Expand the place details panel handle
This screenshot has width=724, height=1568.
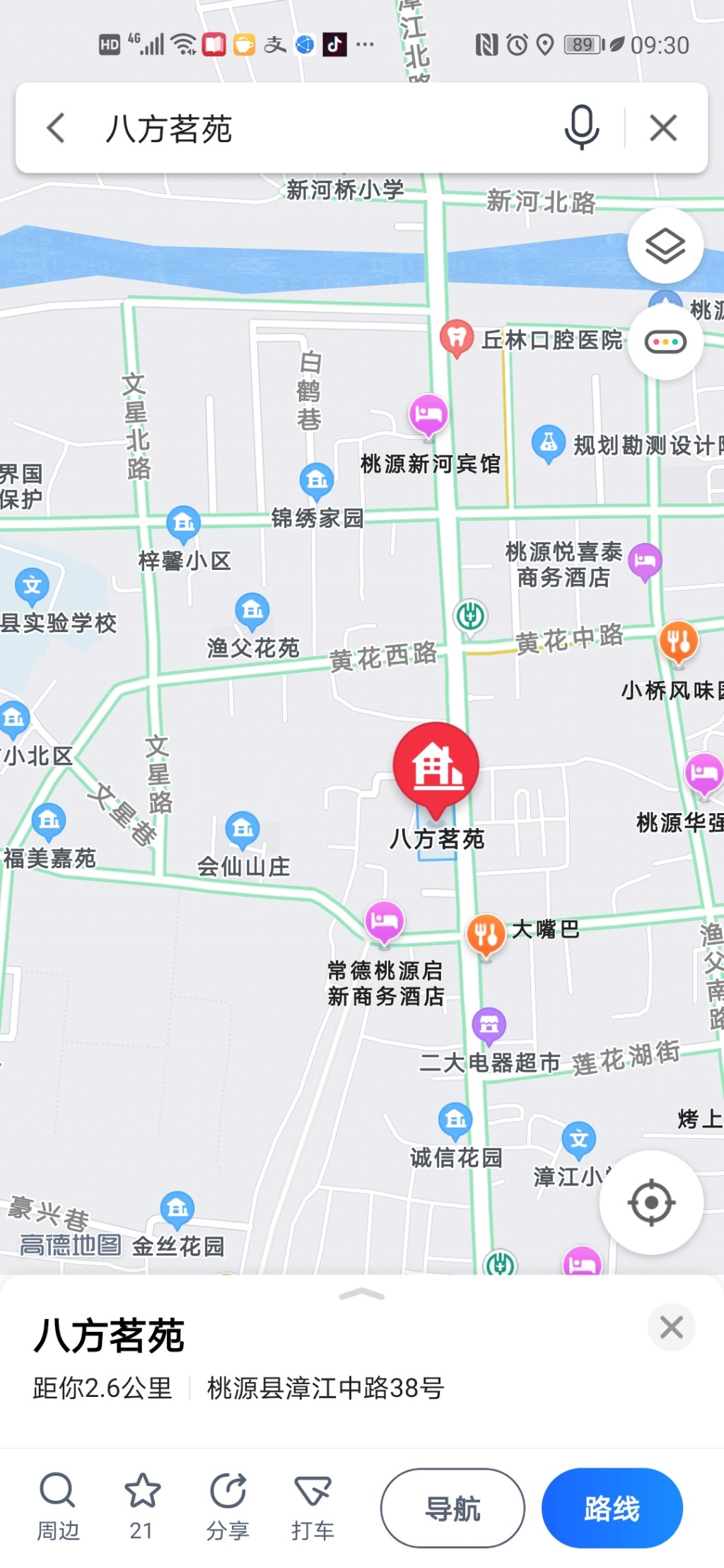coord(361,1294)
